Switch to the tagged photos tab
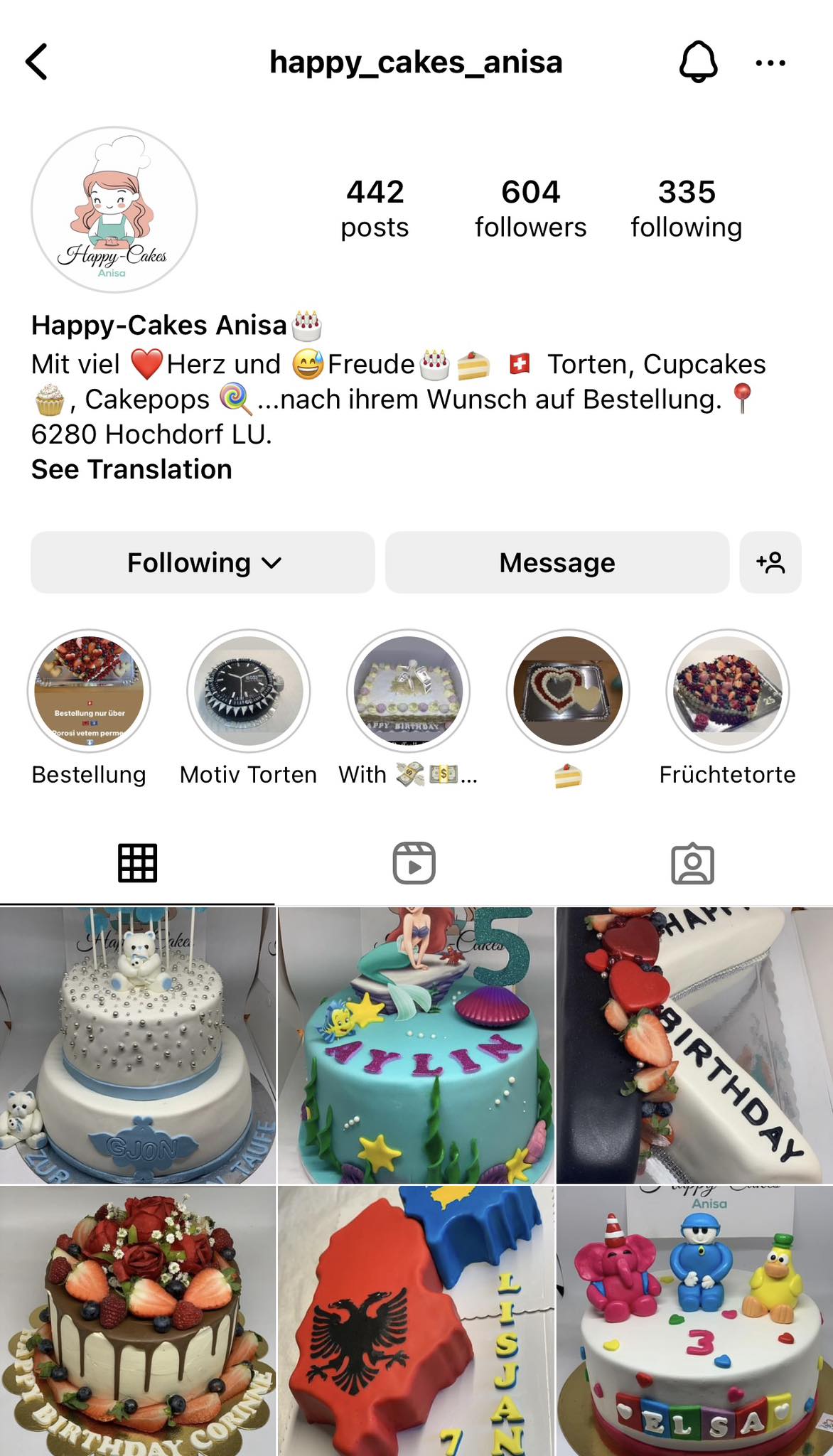 (x=692, y=864)
